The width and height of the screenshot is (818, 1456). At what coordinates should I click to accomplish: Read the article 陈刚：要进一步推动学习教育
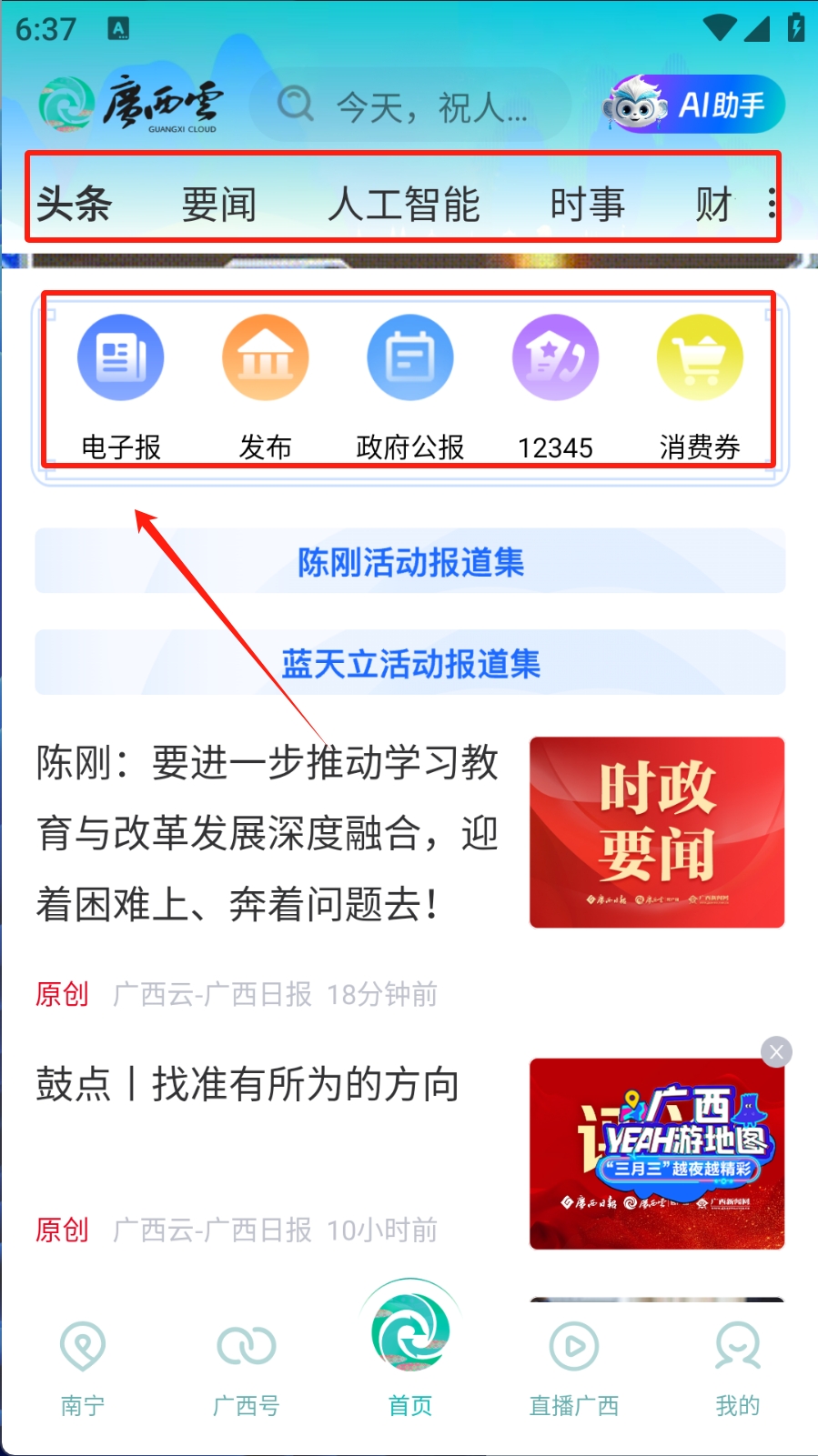[268, 832]
